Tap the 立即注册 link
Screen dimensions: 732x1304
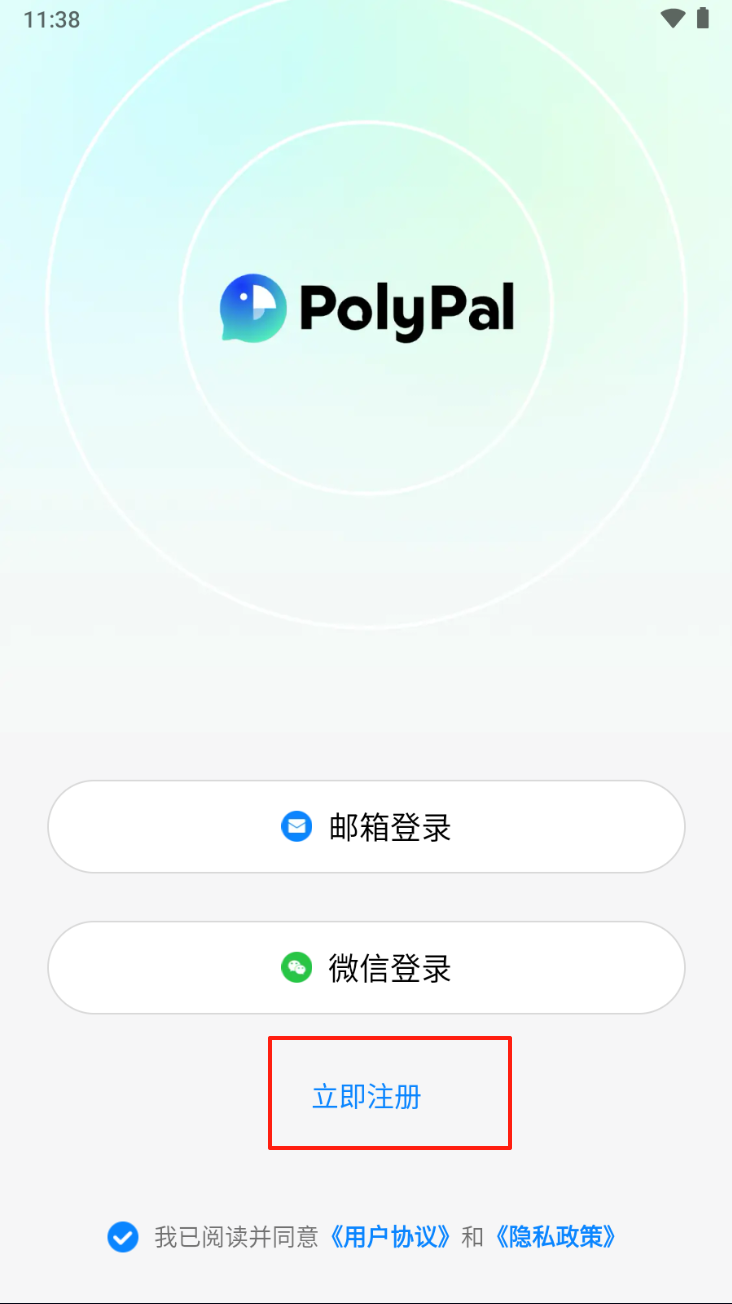(x=367, y=1097)
